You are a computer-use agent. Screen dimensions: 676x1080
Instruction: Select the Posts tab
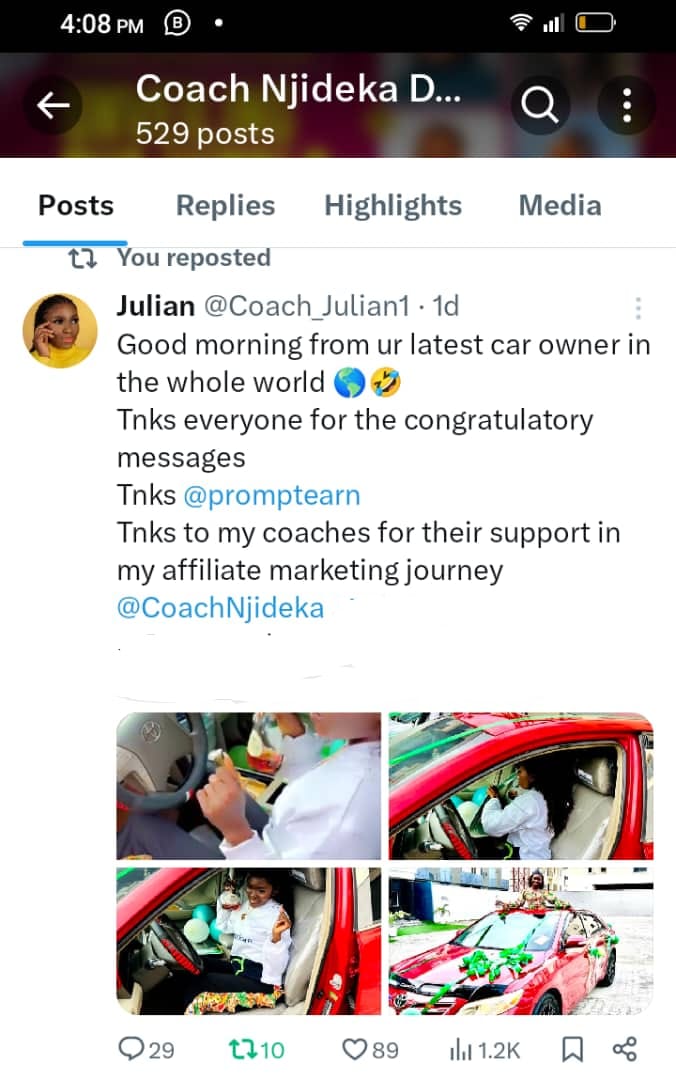[x=76, y=206]
